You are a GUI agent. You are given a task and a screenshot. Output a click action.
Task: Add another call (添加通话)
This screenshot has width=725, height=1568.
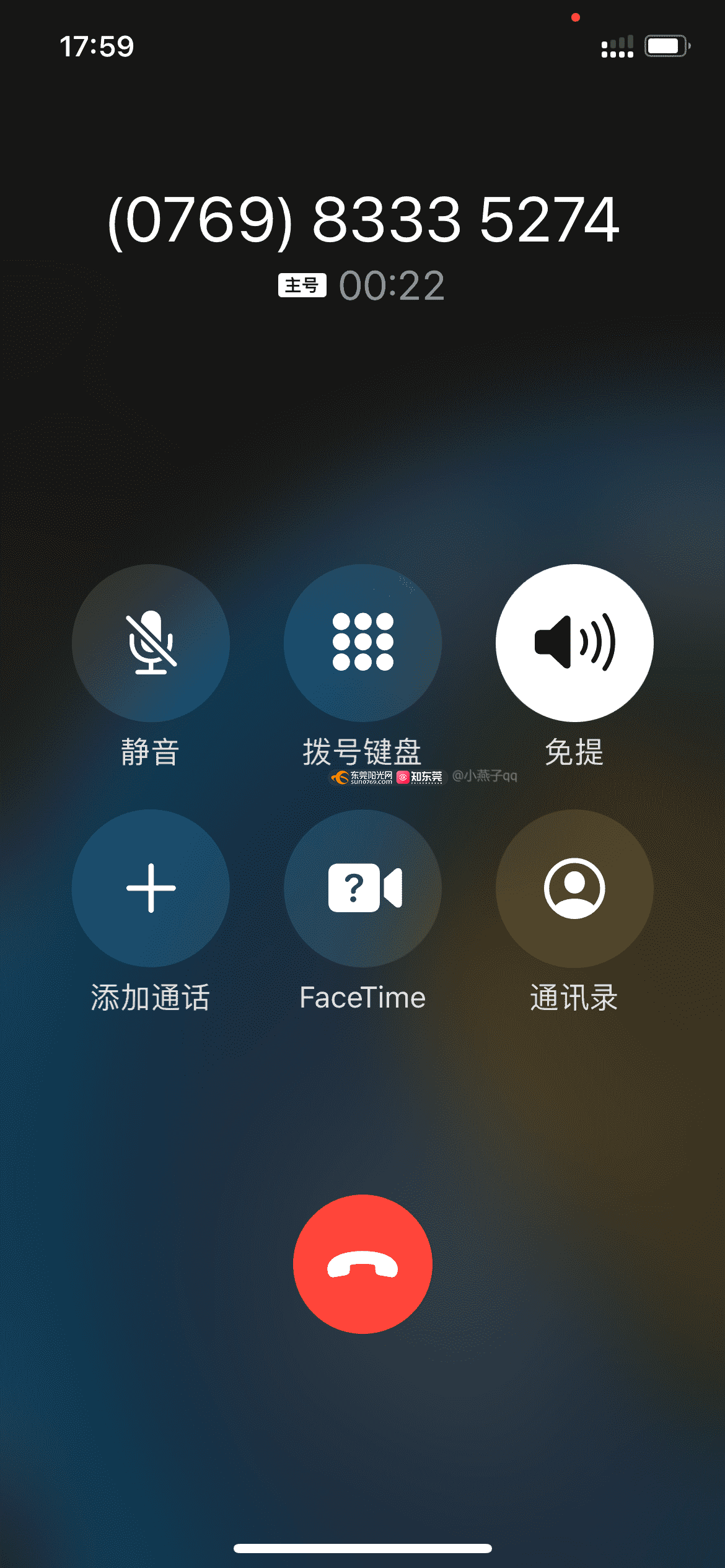point(151,888)
